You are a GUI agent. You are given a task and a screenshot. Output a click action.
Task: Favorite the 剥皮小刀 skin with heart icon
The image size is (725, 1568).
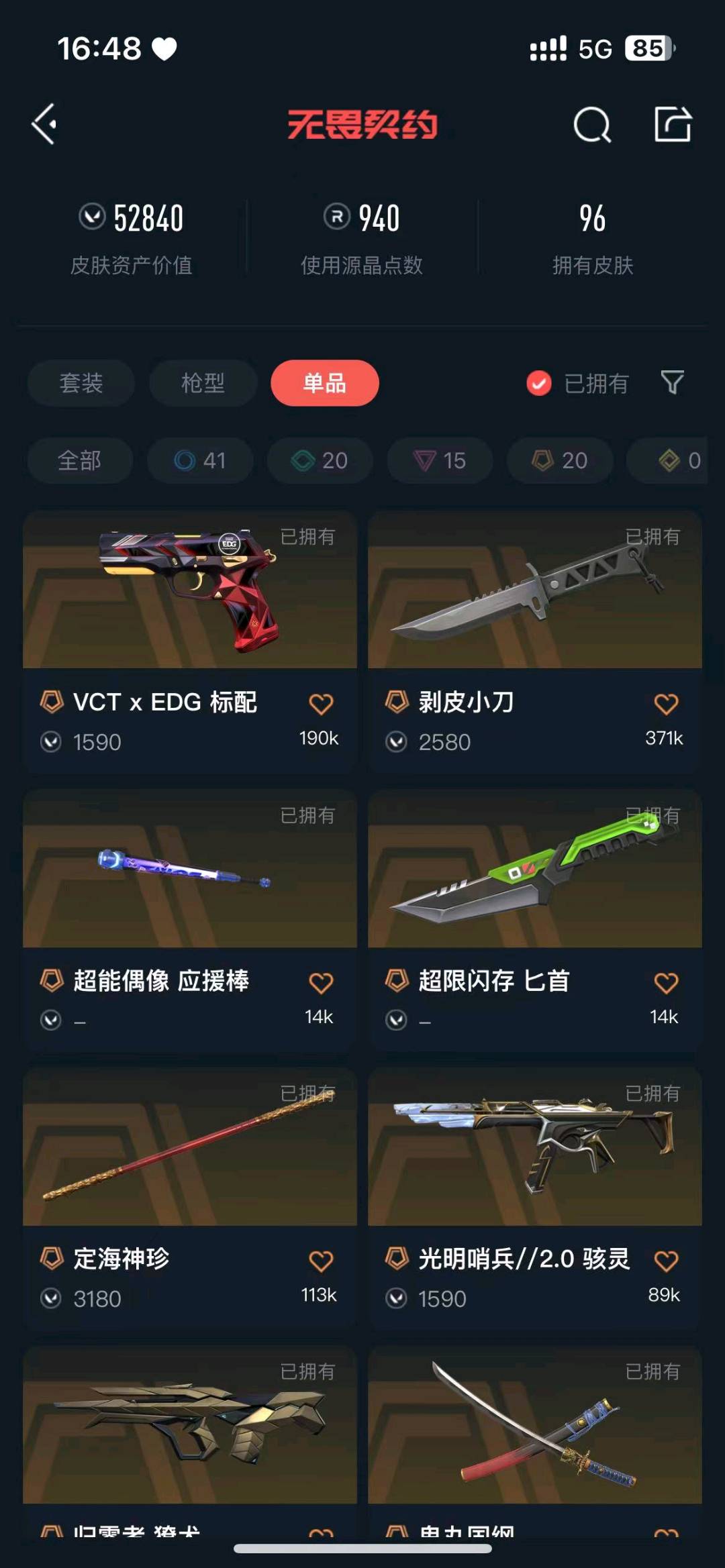click(x=666, y=704)
